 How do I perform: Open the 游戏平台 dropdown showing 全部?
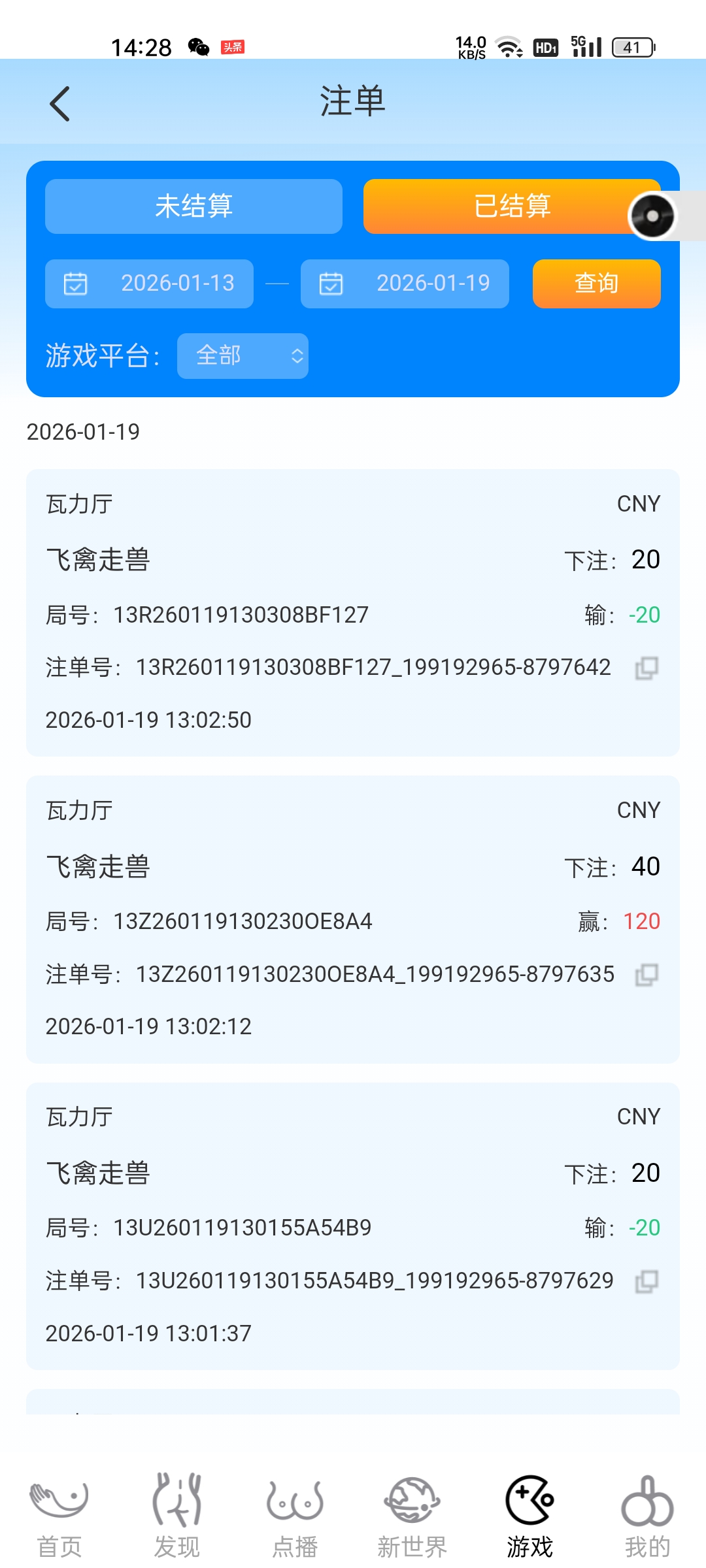(x=243, y=355)
